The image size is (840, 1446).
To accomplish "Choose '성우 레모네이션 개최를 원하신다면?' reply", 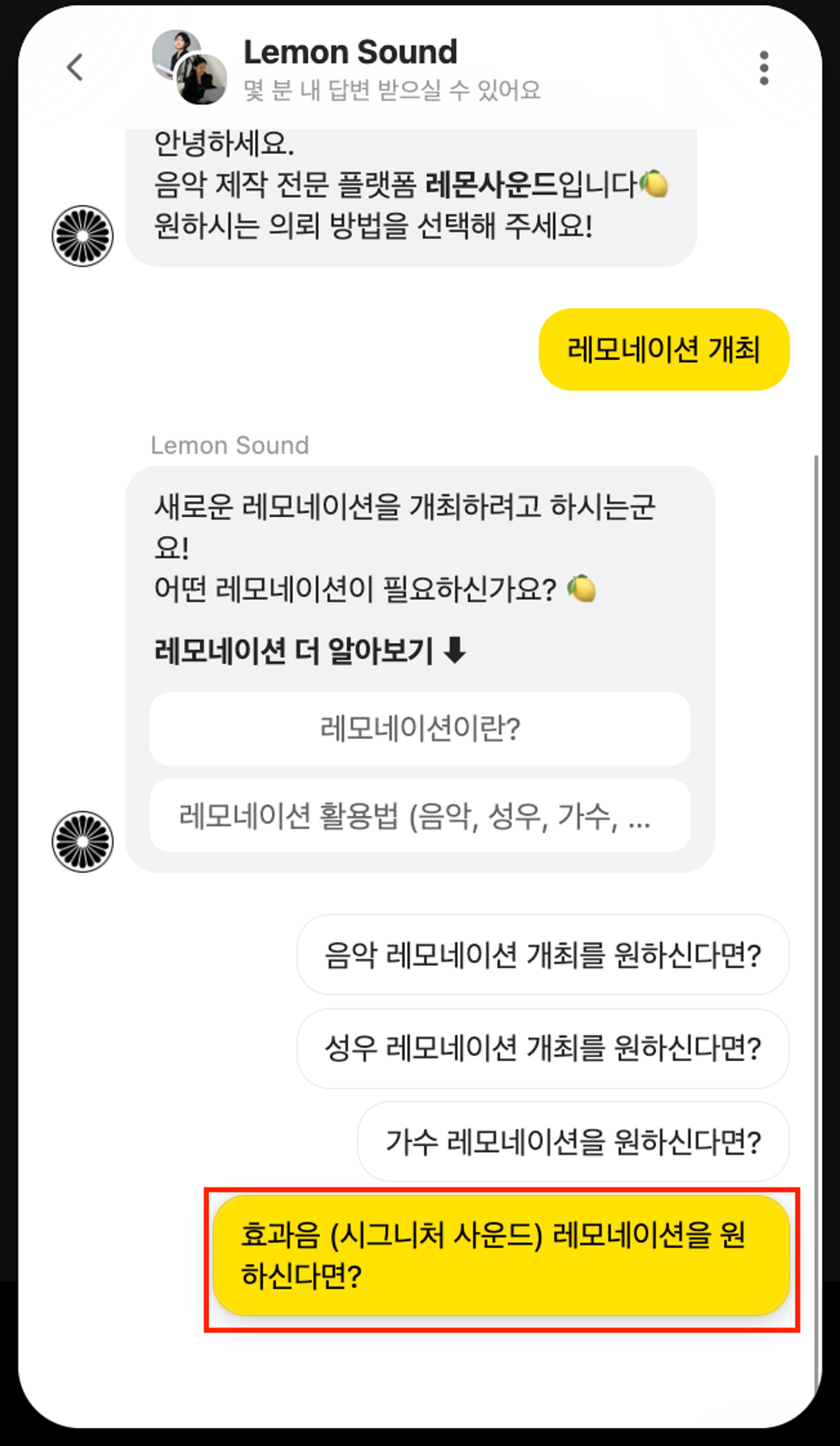I will coord(543,1048).
